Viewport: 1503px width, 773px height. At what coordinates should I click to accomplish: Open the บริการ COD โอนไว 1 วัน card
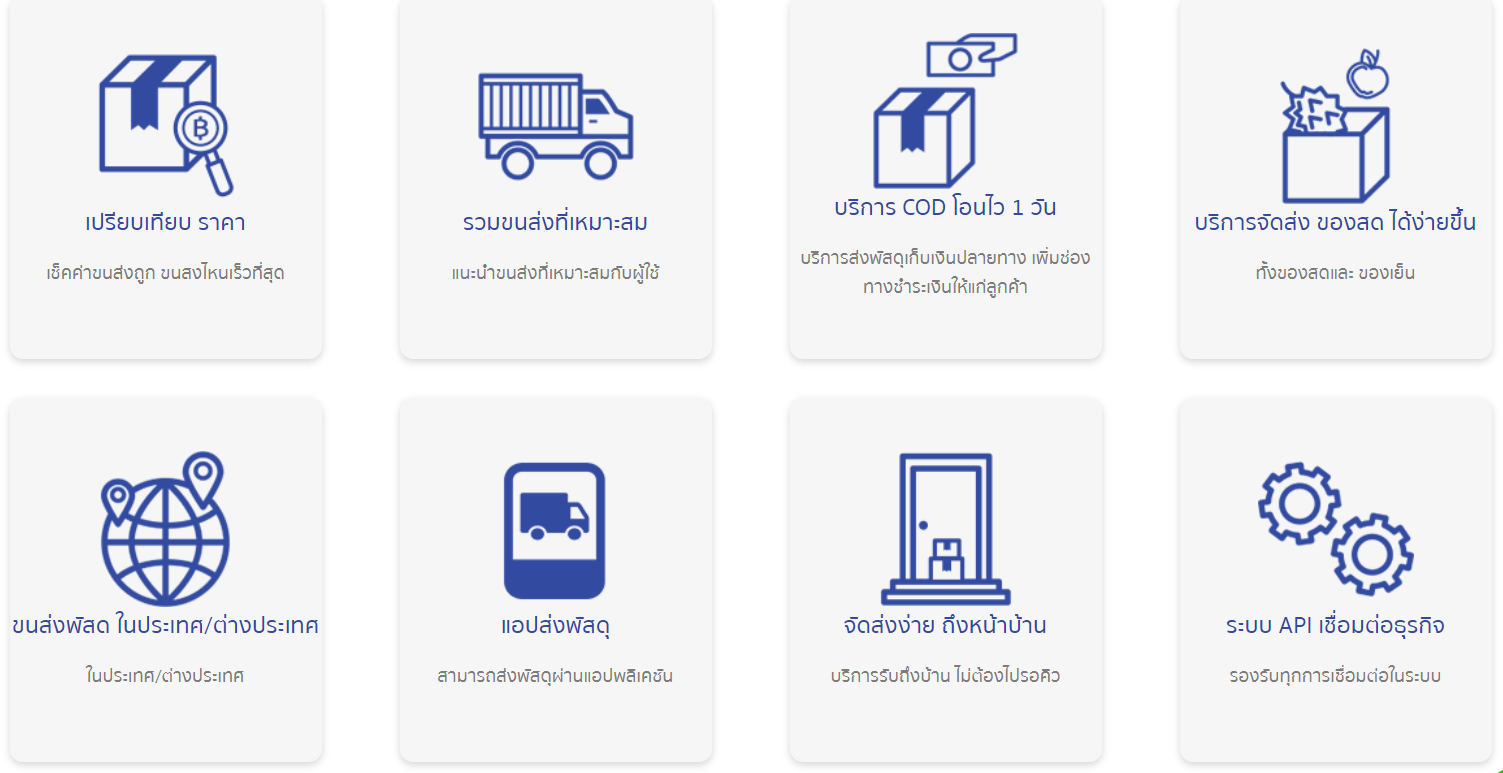point(945,207)
